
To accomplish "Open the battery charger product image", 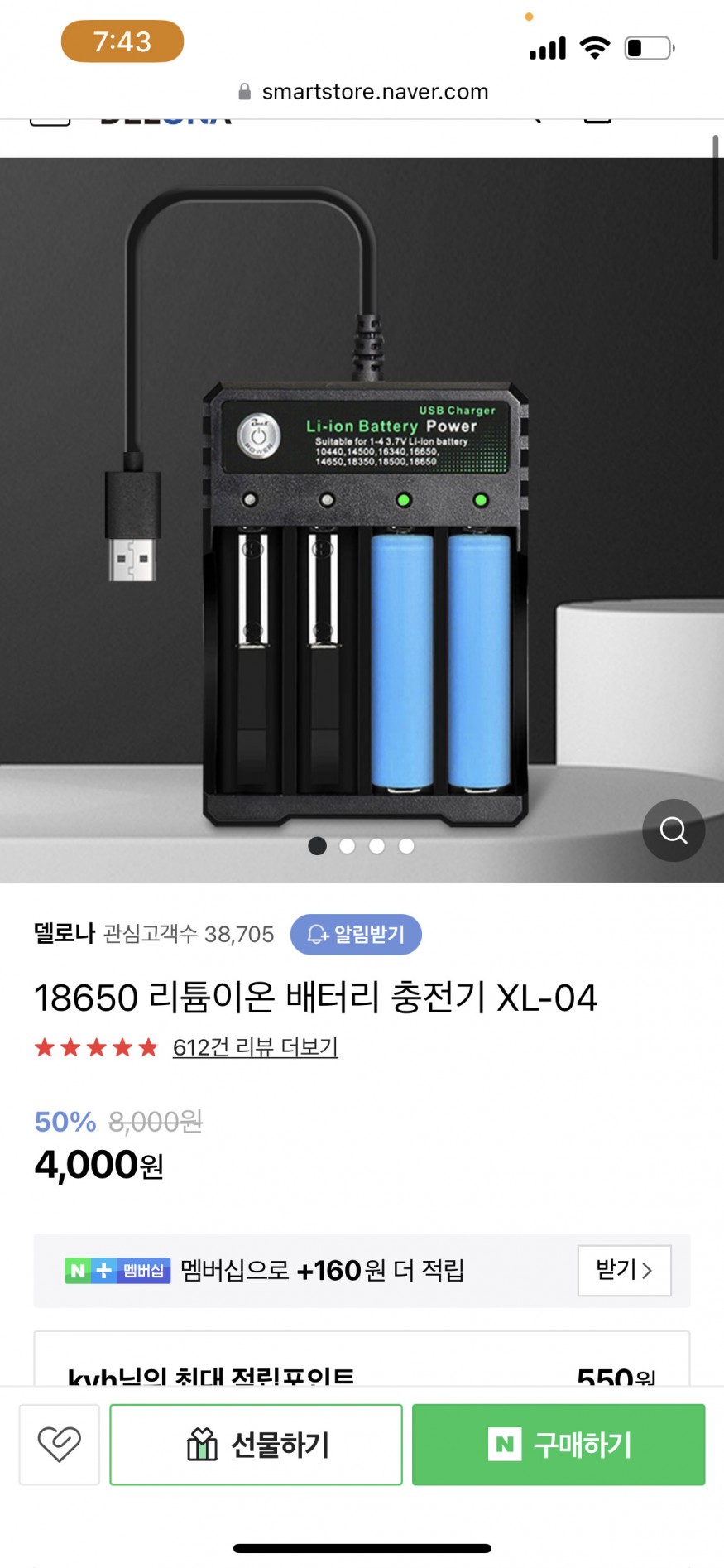I will [x=362, y=513].
